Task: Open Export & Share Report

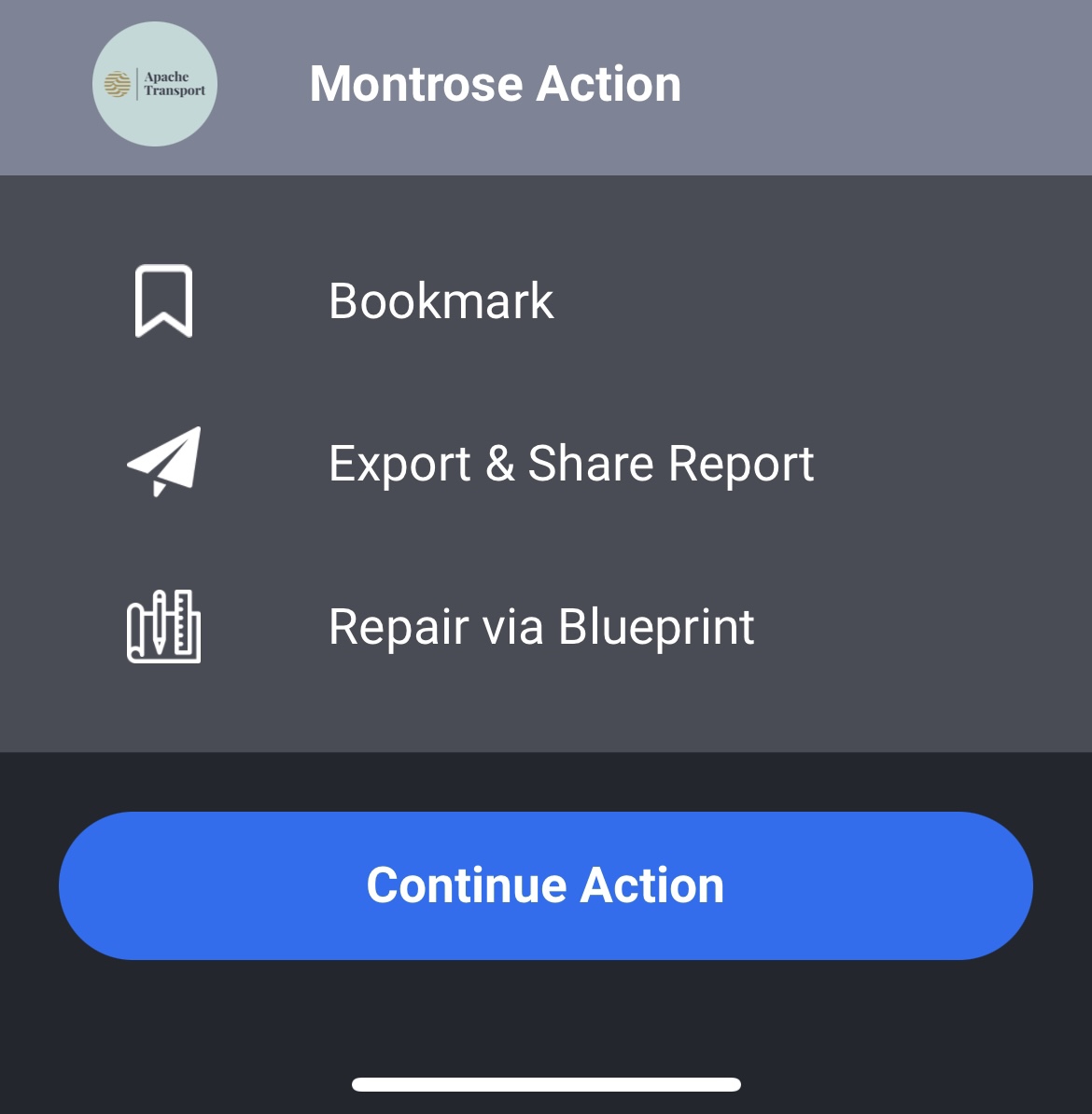Action: pos(570,464)
